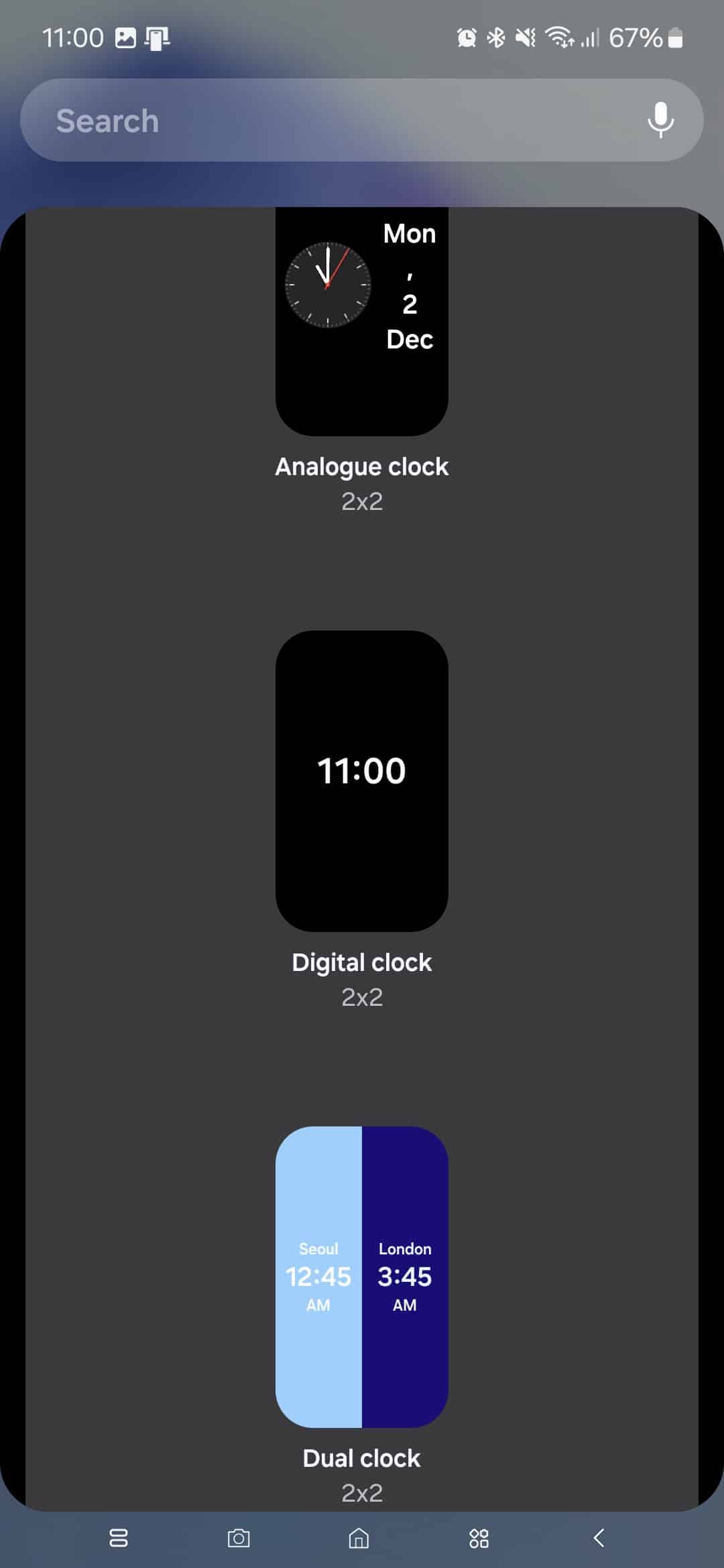Viewport: 724px width, 1568px height.
Task: Go back with the arrow icon
Action: tap(599, 1538)
